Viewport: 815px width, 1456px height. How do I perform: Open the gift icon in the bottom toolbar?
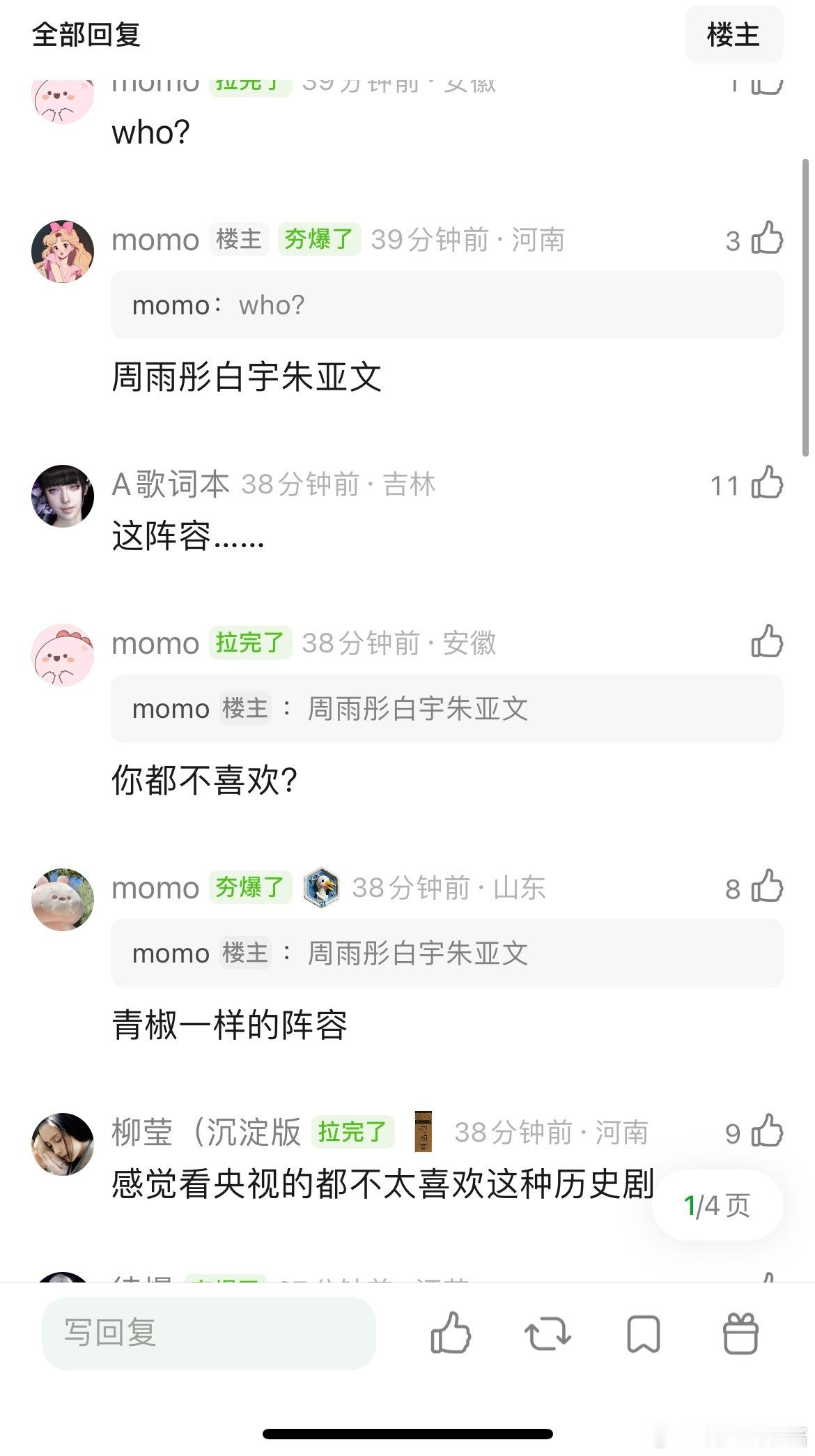click(740, 1333)
